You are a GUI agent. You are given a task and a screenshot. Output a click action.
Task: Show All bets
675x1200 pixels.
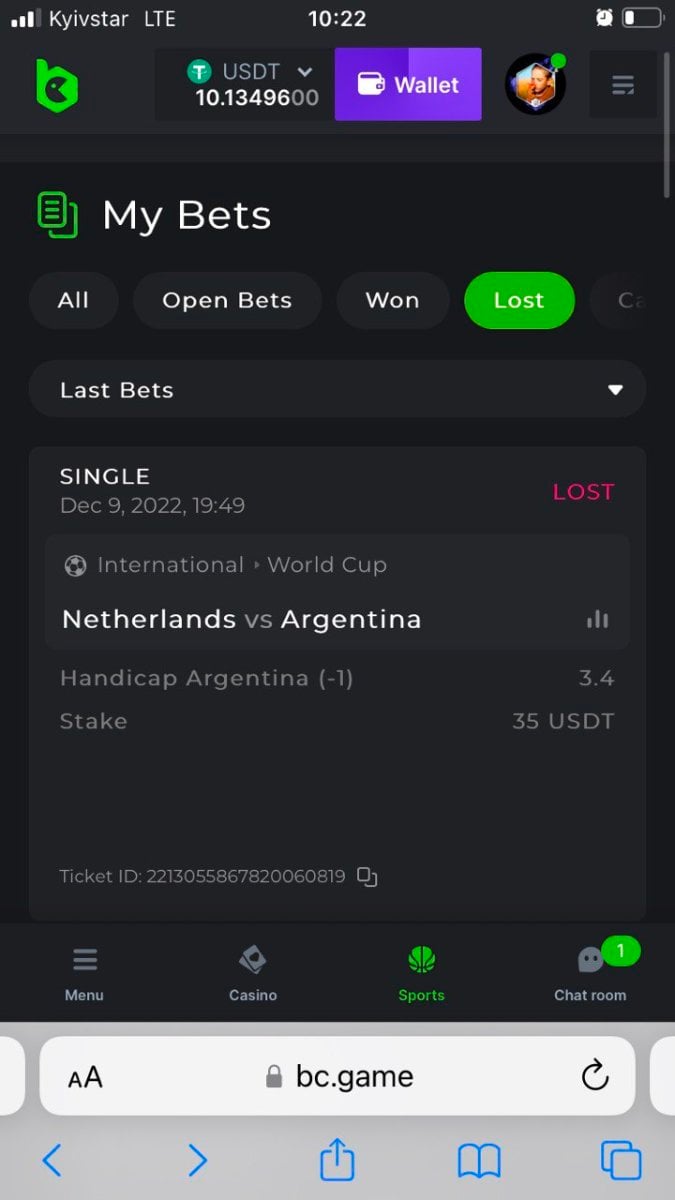[x=73, y=300]
